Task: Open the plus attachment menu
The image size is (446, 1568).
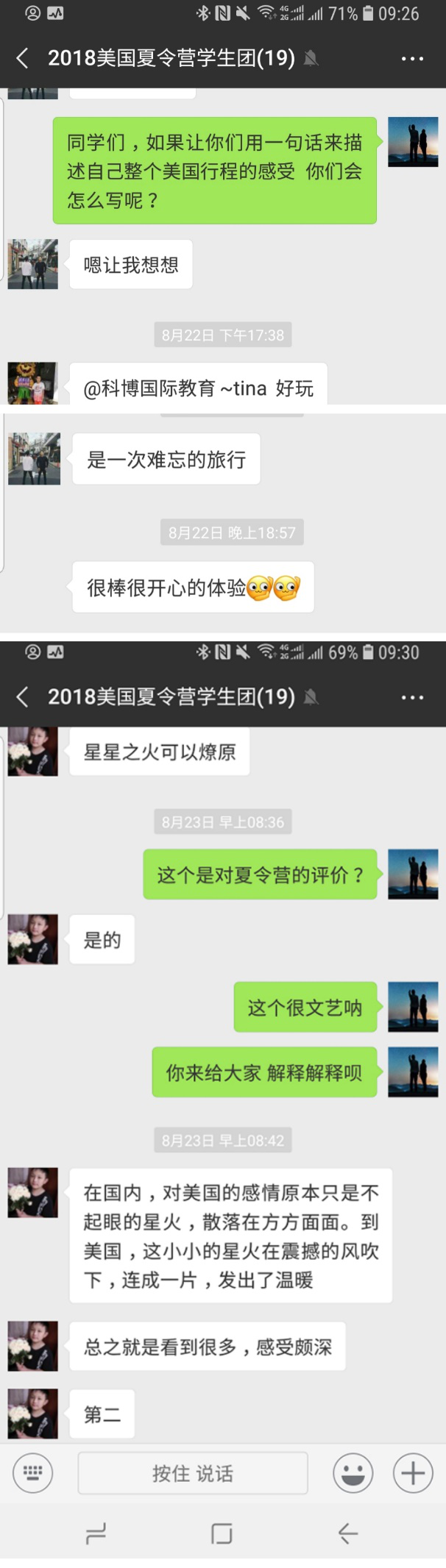Action: point(412,1472)
